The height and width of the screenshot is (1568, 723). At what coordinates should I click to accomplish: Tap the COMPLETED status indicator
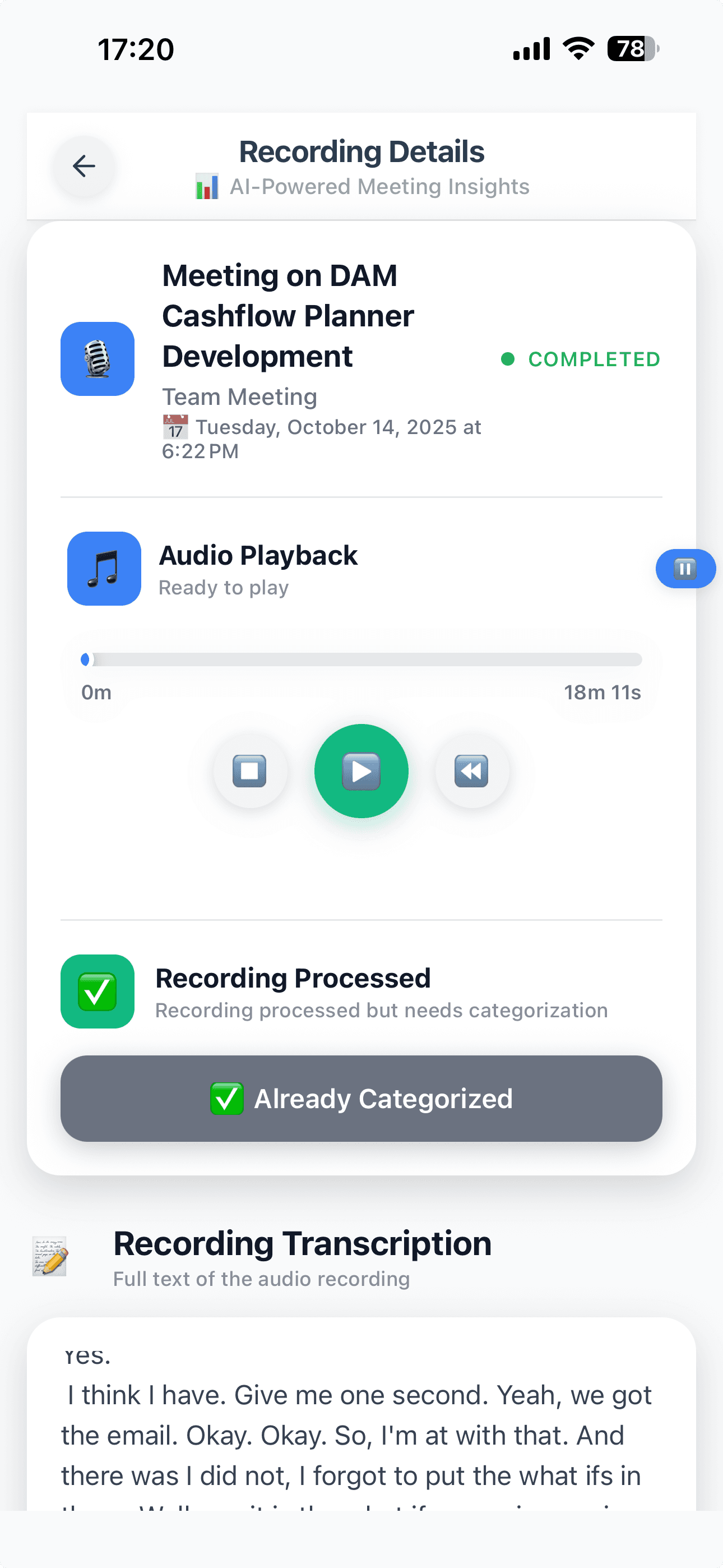[580, 359]
